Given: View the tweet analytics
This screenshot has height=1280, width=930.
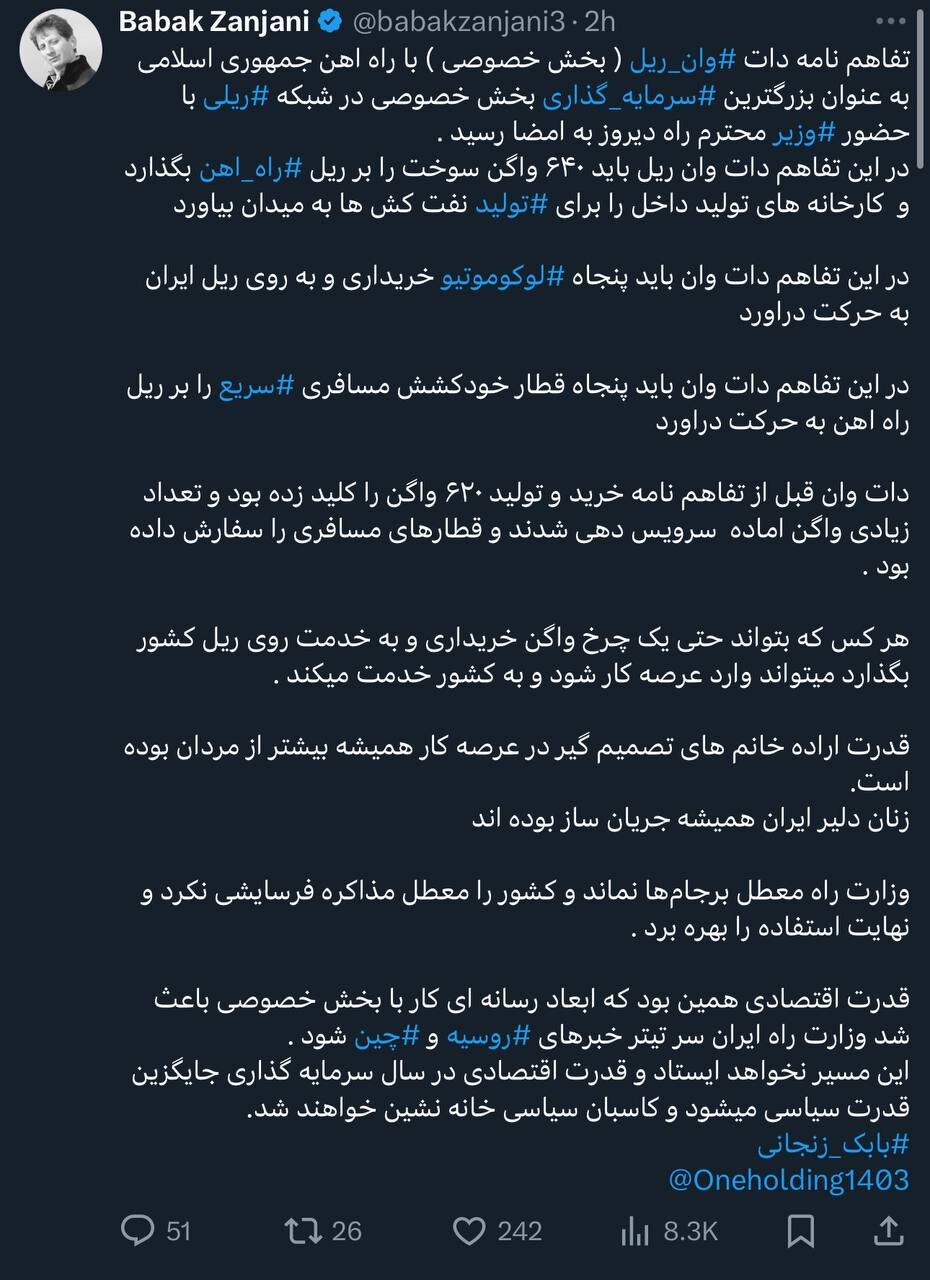Looking at the screenshot, I should 637,1232.
